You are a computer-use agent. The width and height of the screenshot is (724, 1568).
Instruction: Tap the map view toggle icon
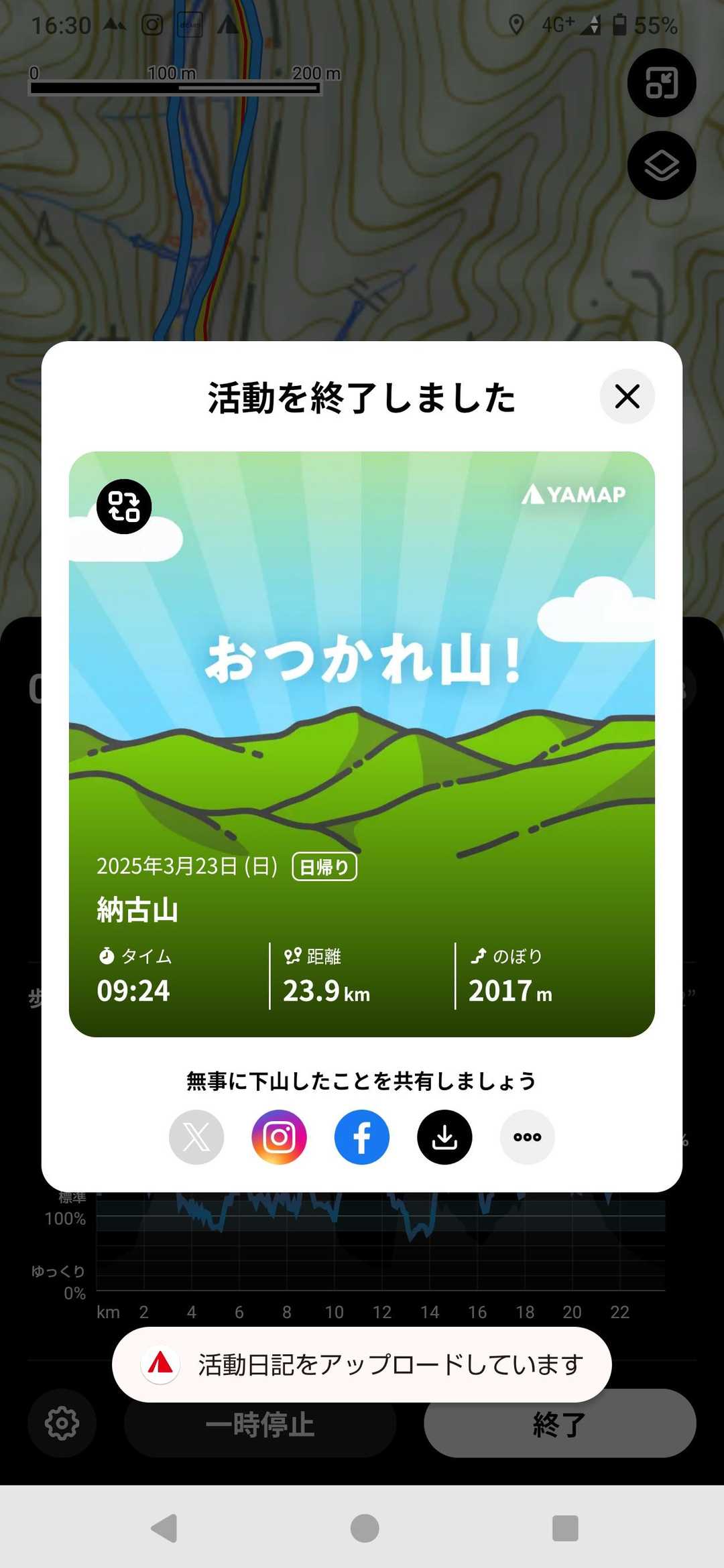point(662,83)
